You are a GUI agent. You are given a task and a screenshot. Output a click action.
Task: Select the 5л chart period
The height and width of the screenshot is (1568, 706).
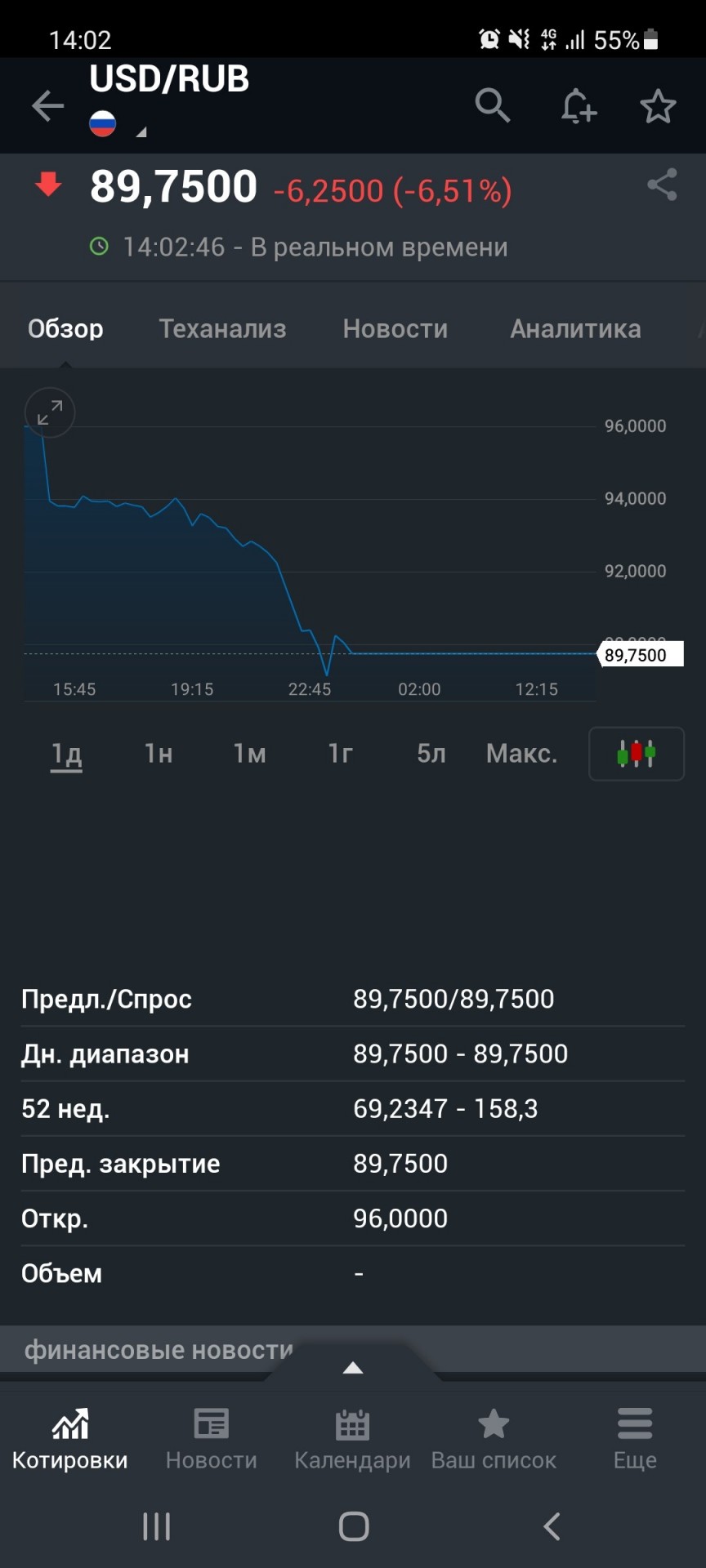pos(431,753)
